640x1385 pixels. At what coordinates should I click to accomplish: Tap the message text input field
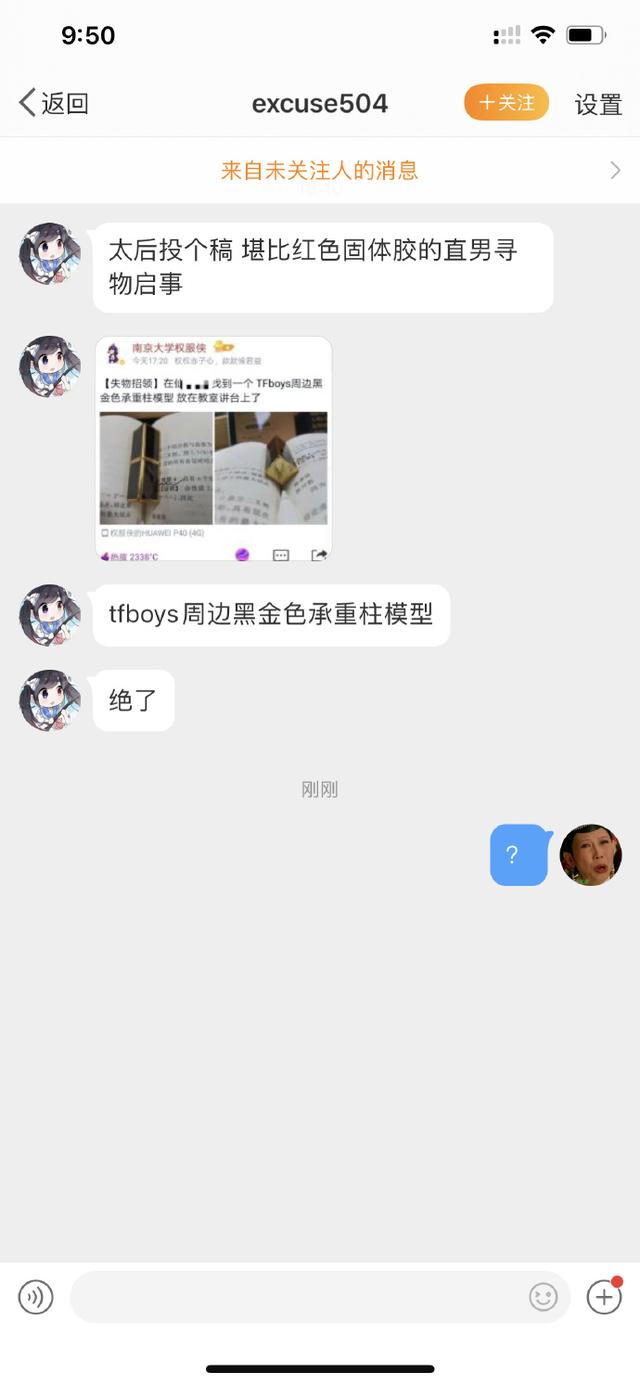295,1298
